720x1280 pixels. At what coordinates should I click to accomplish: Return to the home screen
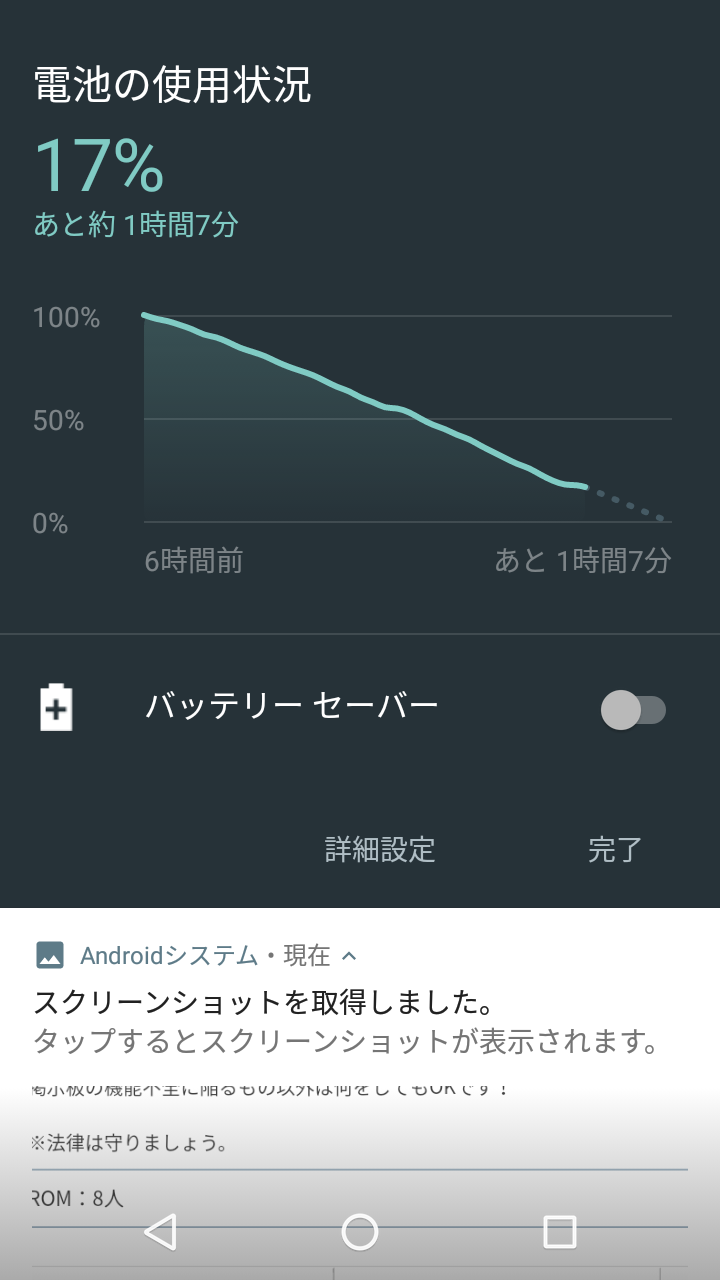coord(360,1232)
